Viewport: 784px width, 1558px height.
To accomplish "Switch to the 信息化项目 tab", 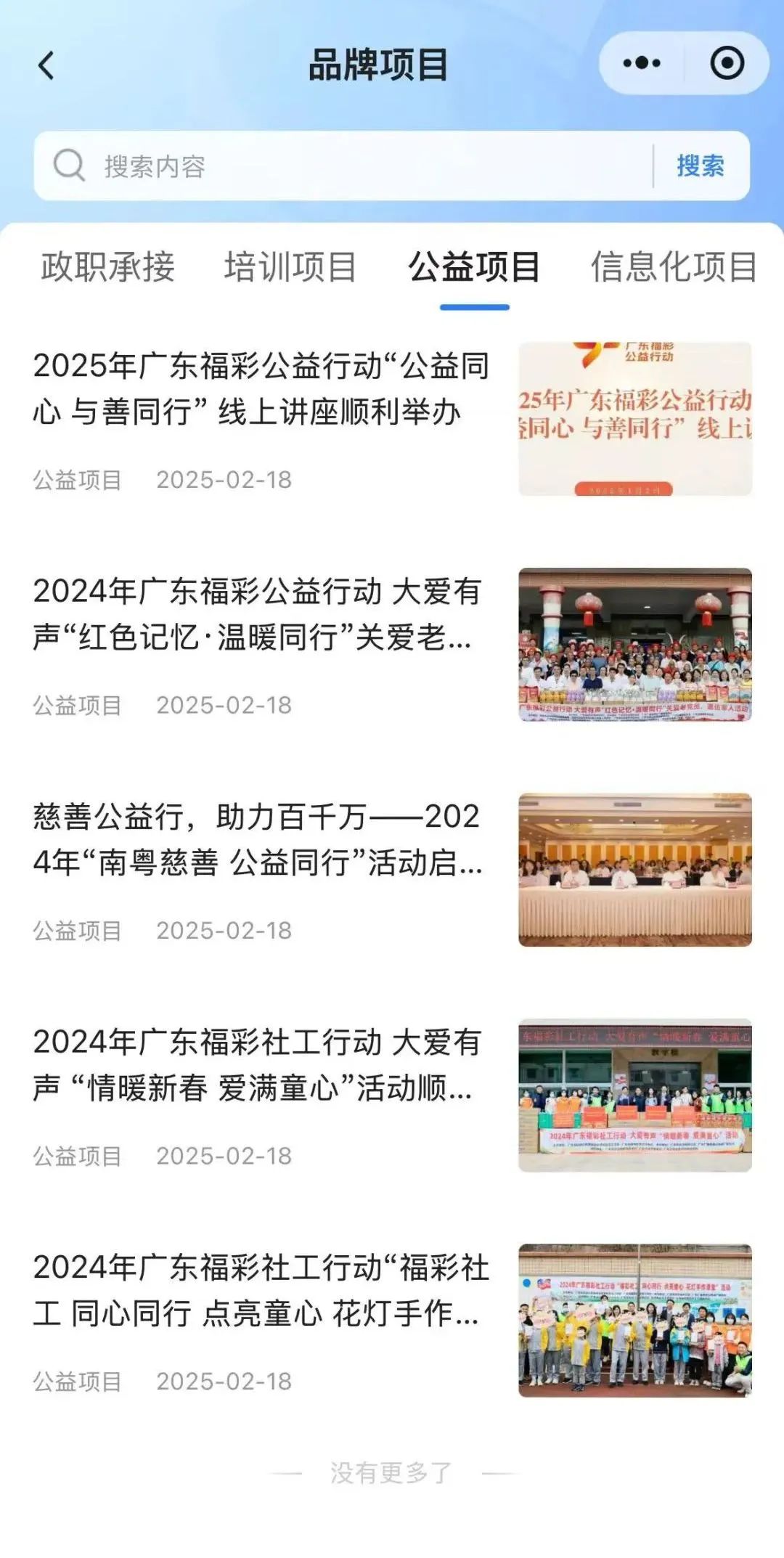I will (674, 266).
